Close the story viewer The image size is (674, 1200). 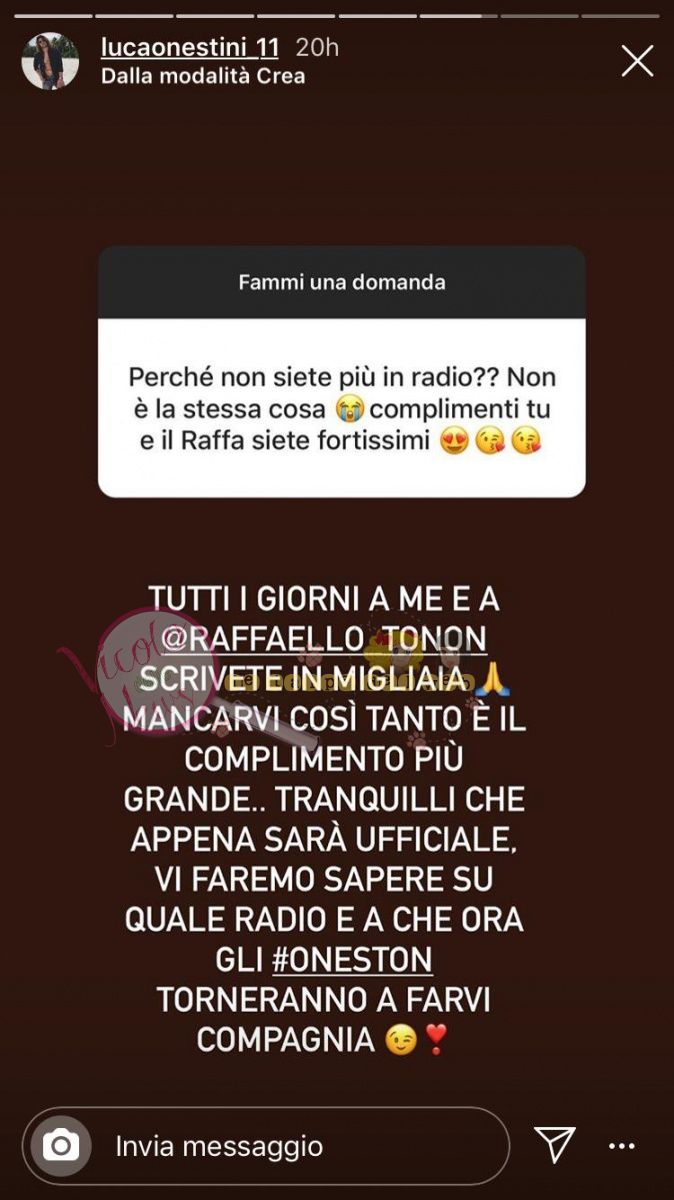pos(637,61)
